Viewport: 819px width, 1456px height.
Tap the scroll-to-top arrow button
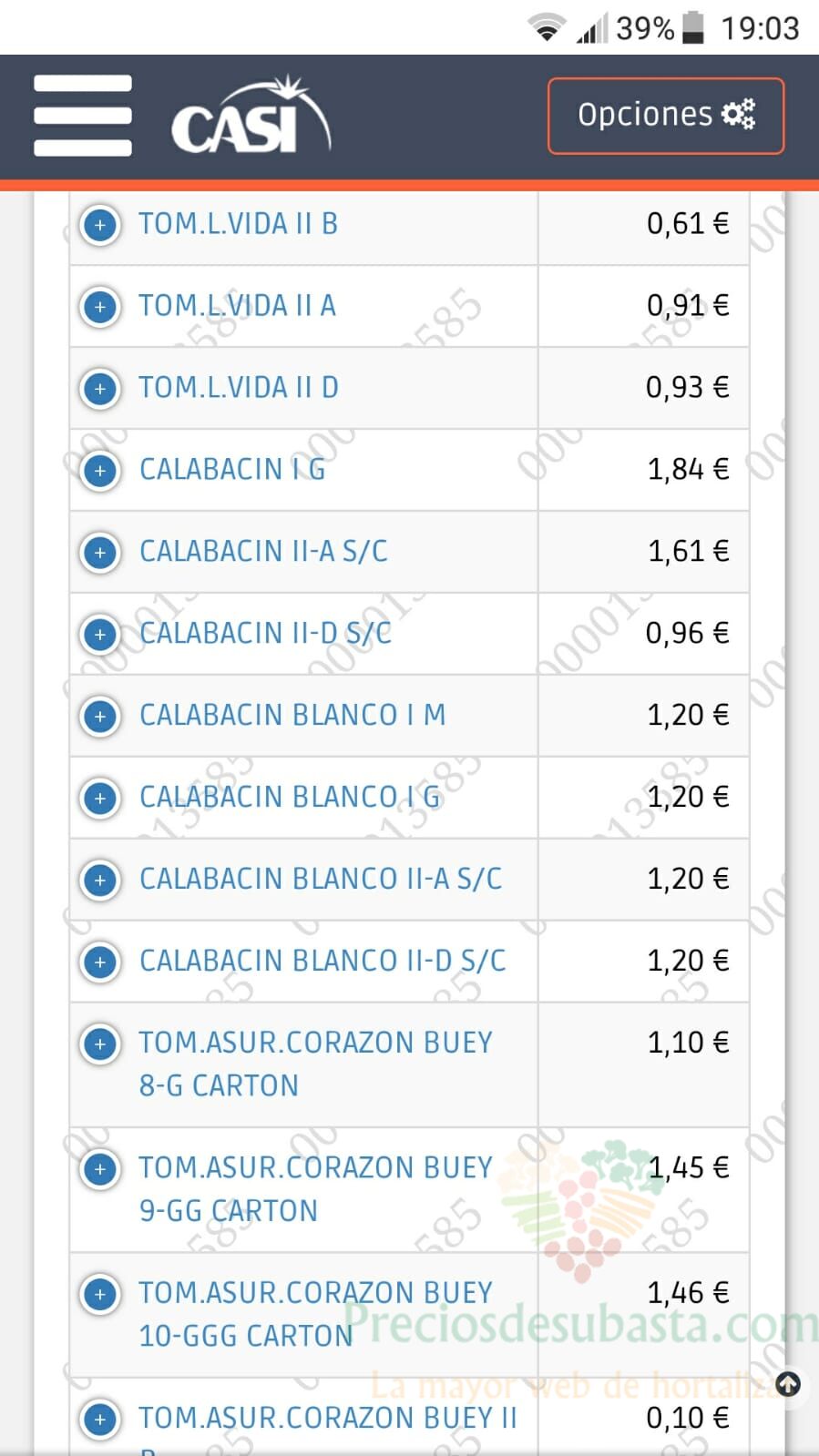coord(788,1385)
